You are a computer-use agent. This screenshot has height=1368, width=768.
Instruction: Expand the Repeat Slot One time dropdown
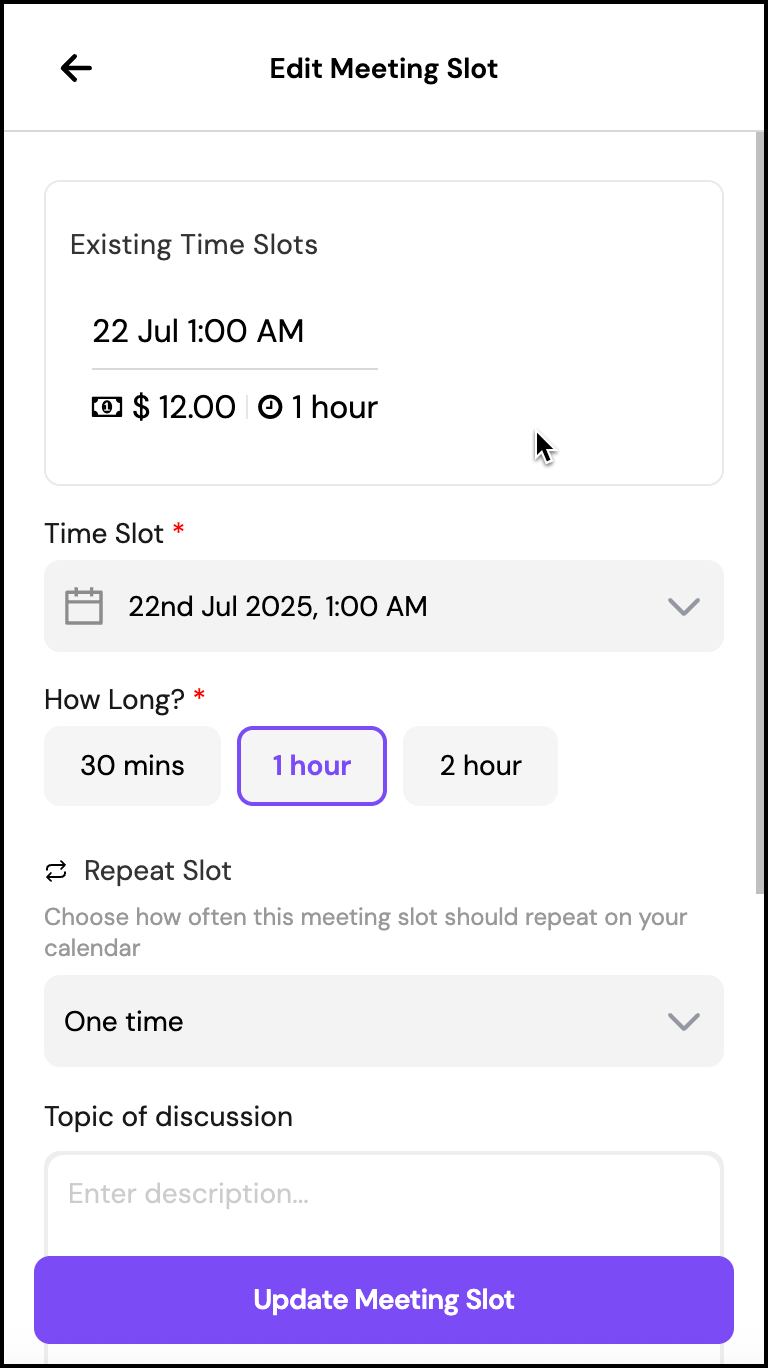[384, 1021]
